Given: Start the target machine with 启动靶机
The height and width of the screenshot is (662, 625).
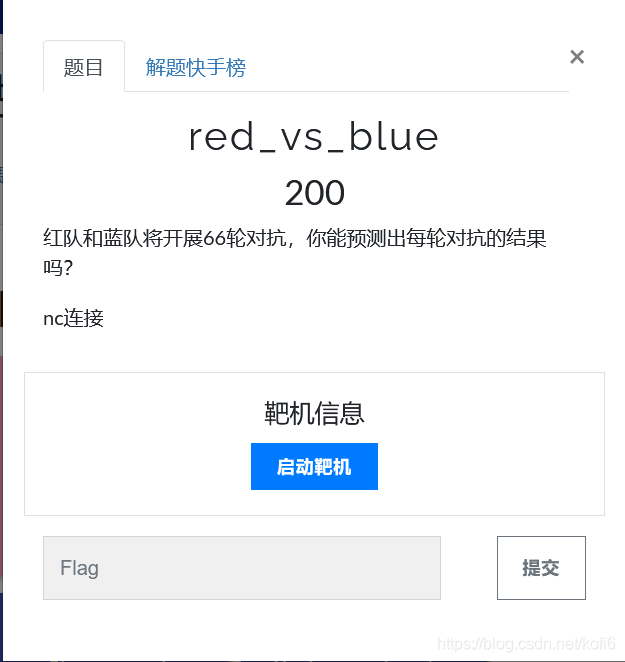Looking at the screenshot, I should click(x=314, y=467).
